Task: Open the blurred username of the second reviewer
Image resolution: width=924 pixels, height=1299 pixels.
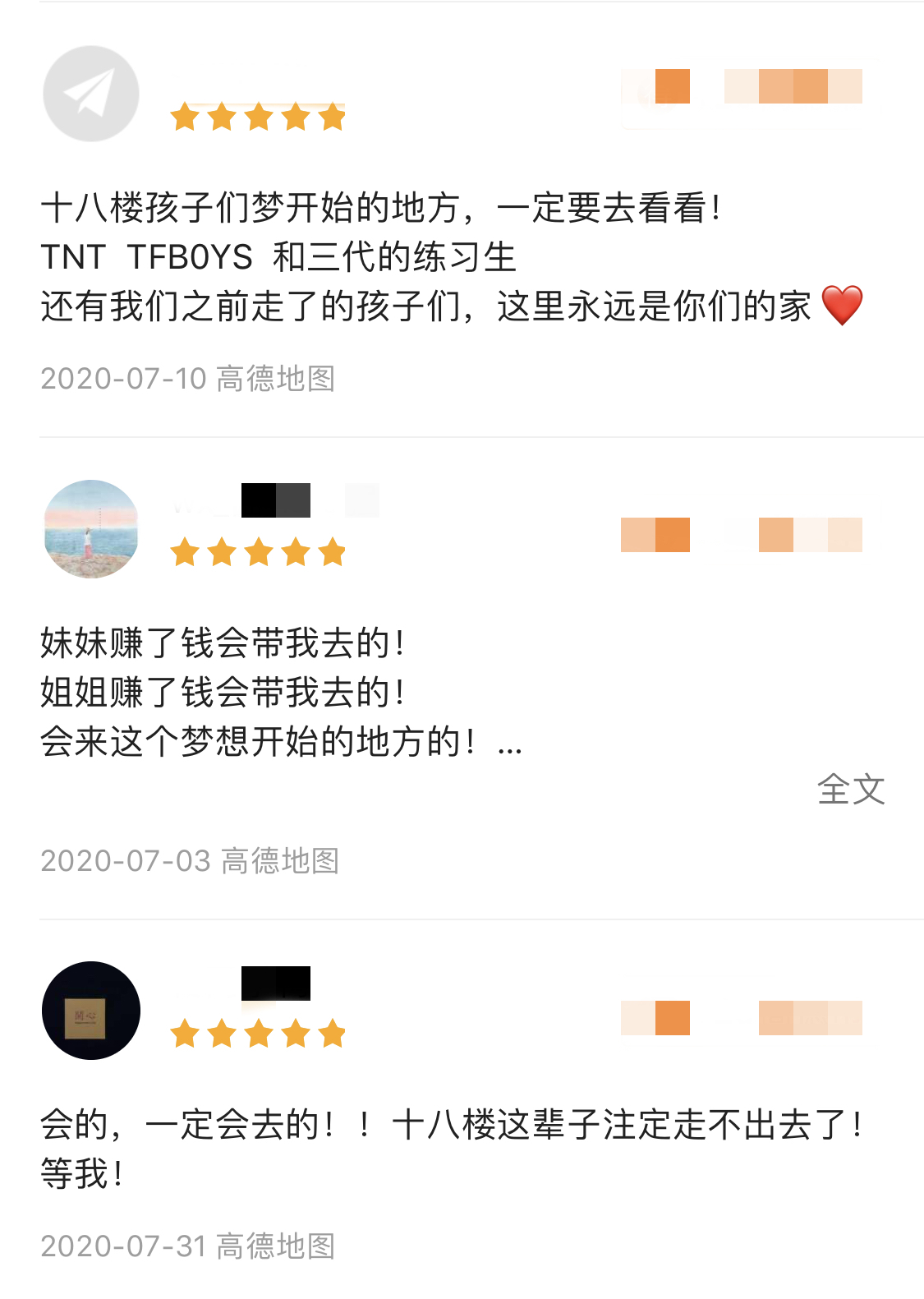Action: click(275, 498)
